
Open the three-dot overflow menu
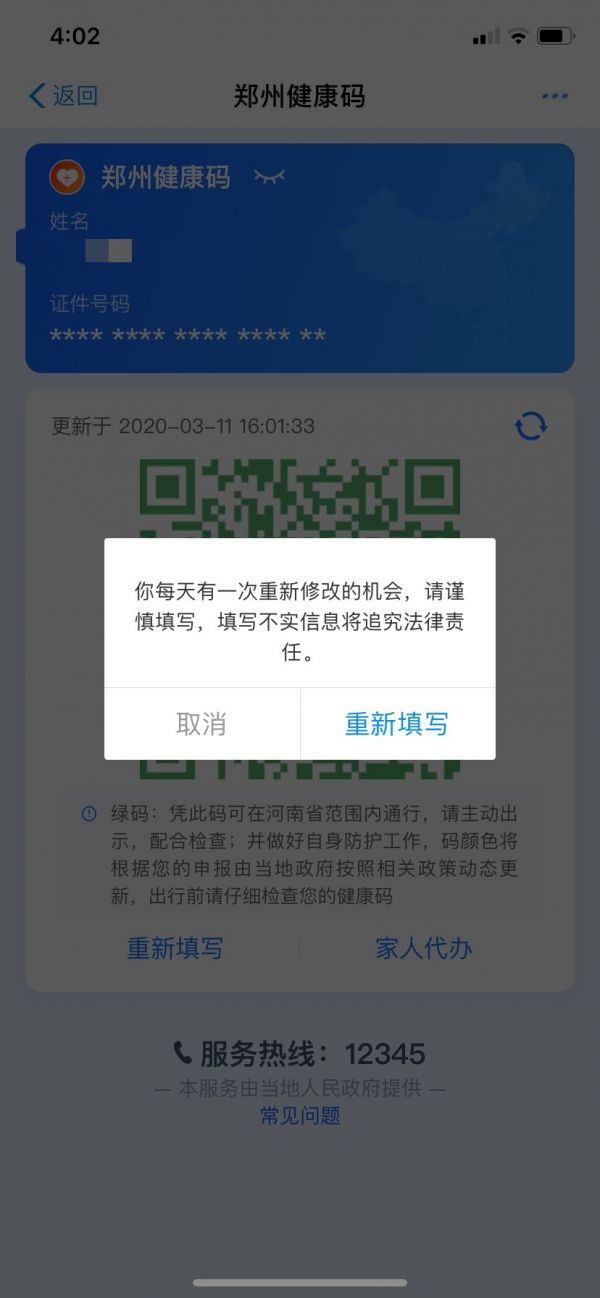pos(554,96)
